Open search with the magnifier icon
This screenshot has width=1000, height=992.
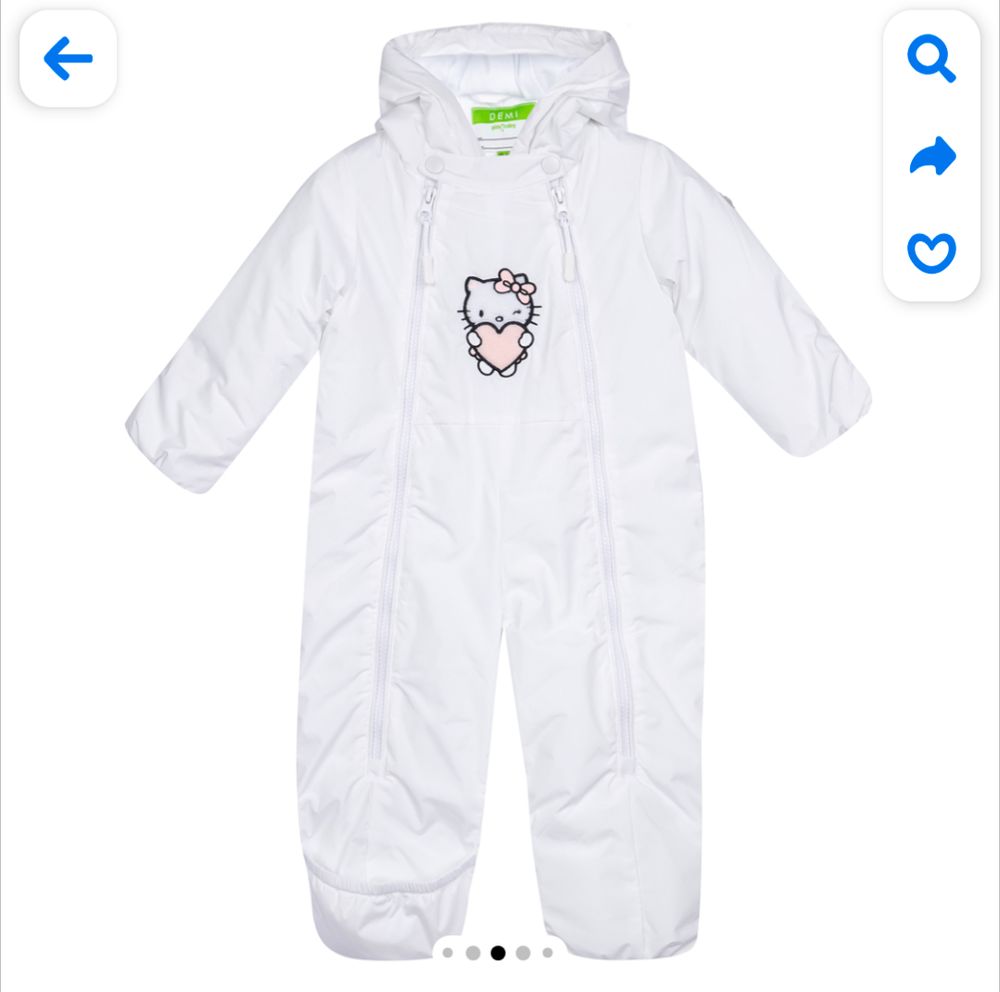pos(931,60)
